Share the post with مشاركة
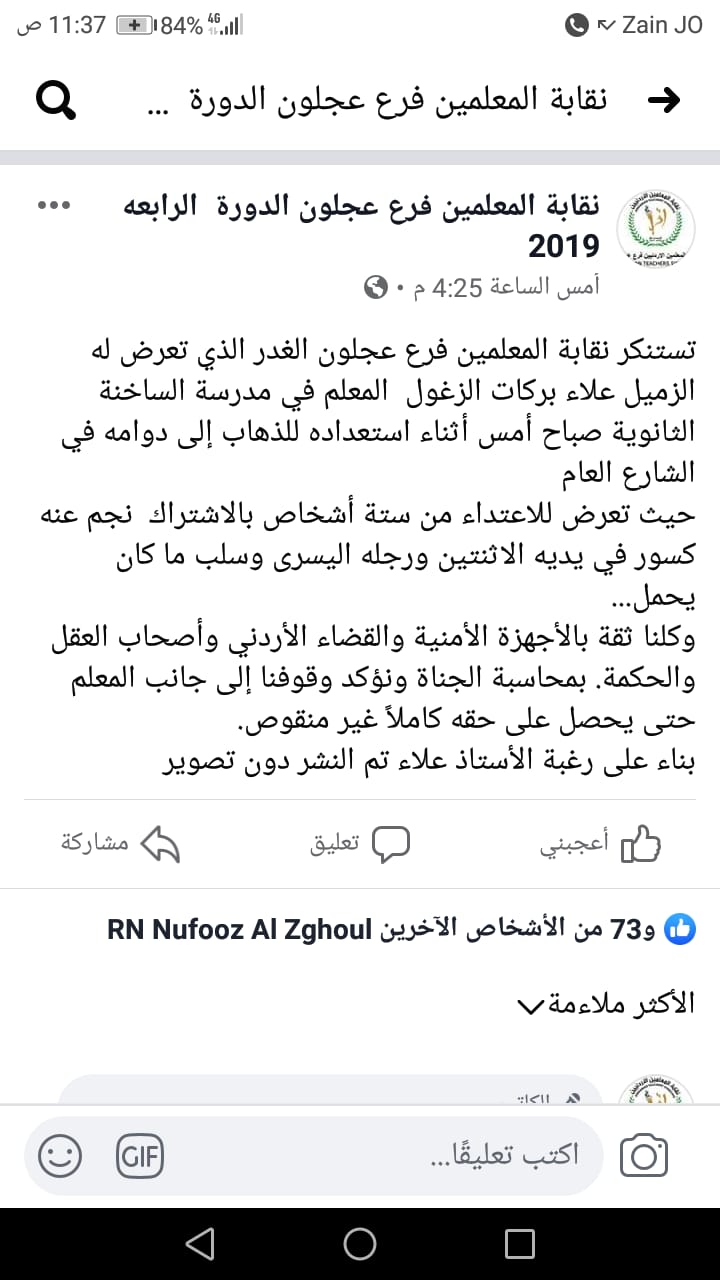This screenshot has width=720, height=1280. click(x=120, y=844)
